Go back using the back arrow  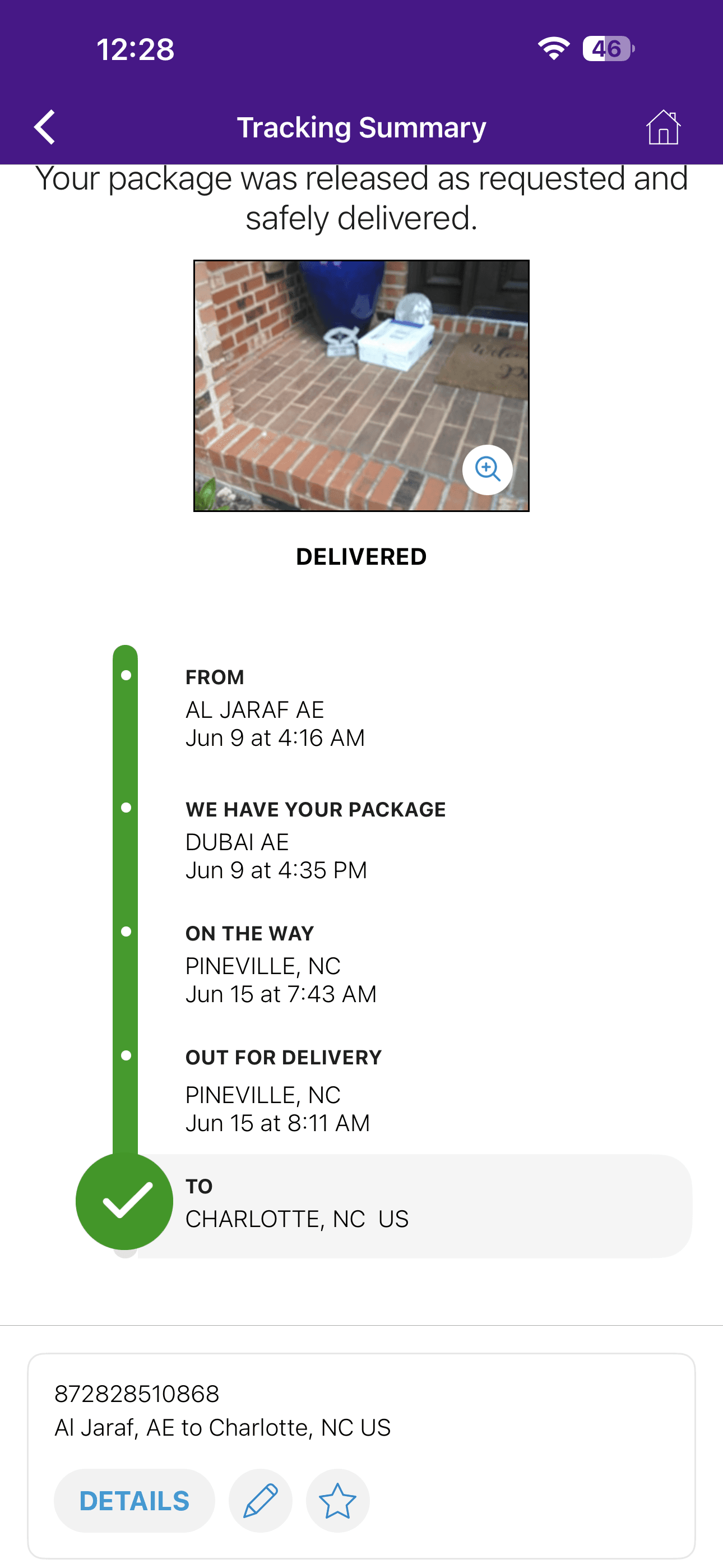pyautogui.click(x=45, y=127)
